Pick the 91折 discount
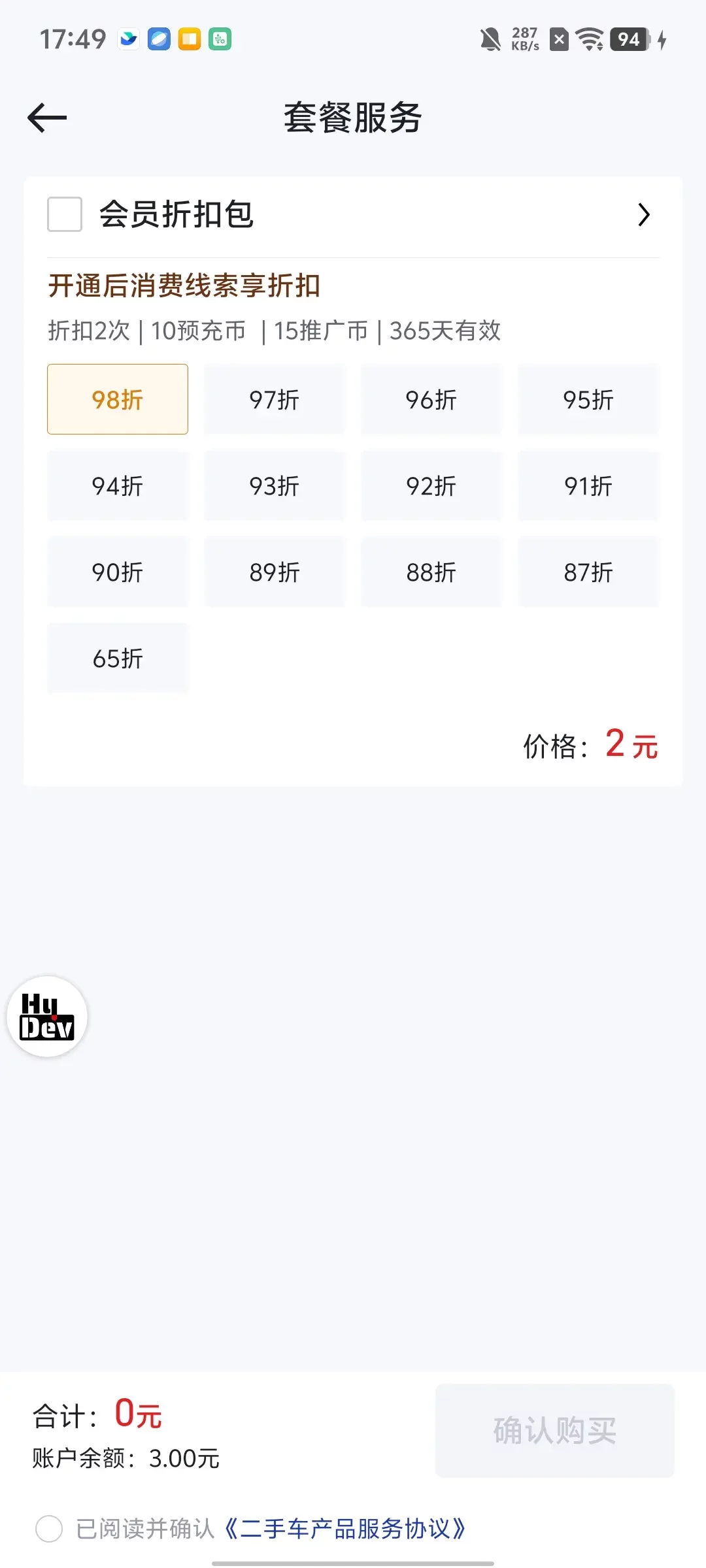706x1568 pixels. tap(588, 485)
